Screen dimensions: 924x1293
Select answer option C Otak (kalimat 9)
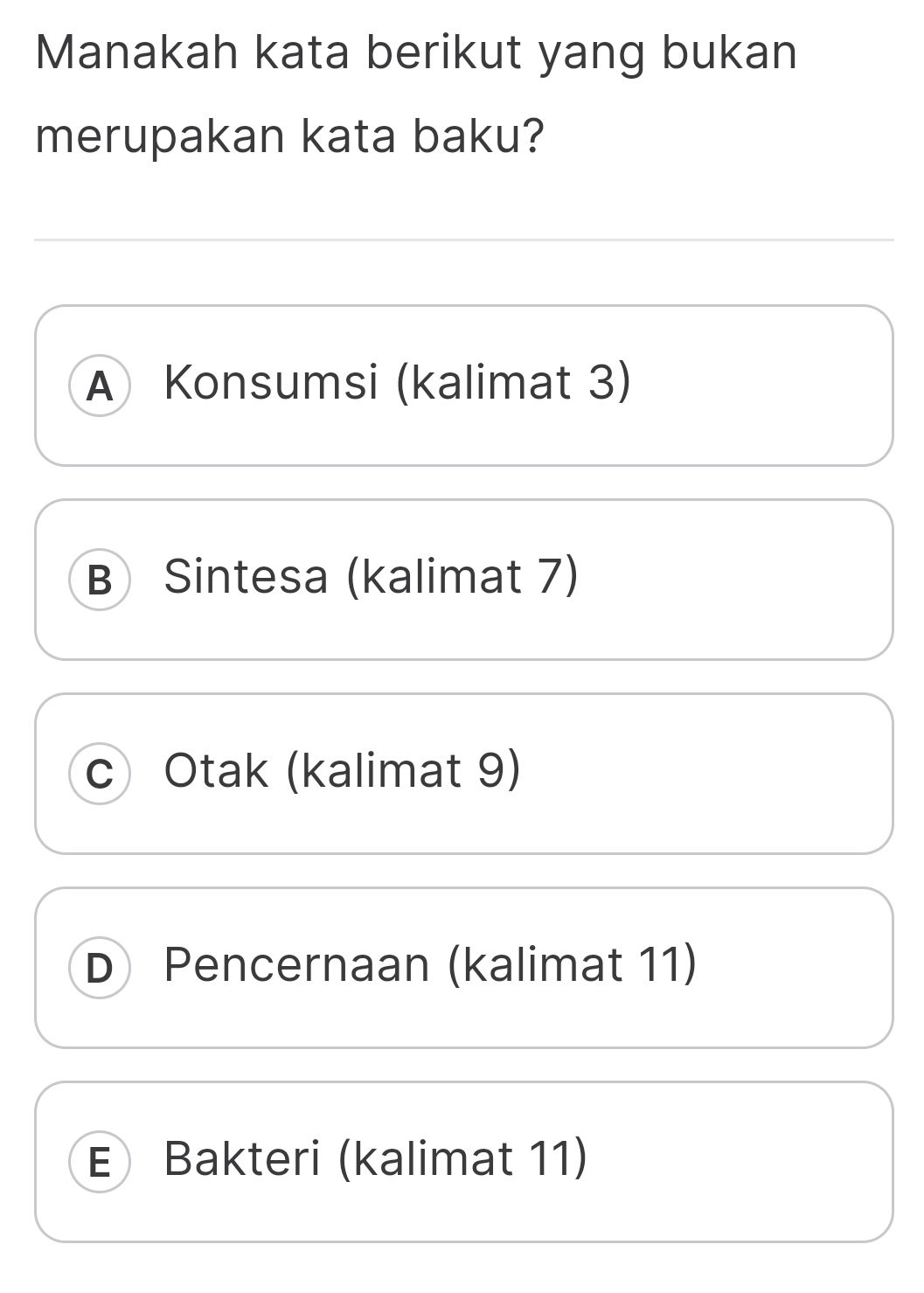click(462, 772)
